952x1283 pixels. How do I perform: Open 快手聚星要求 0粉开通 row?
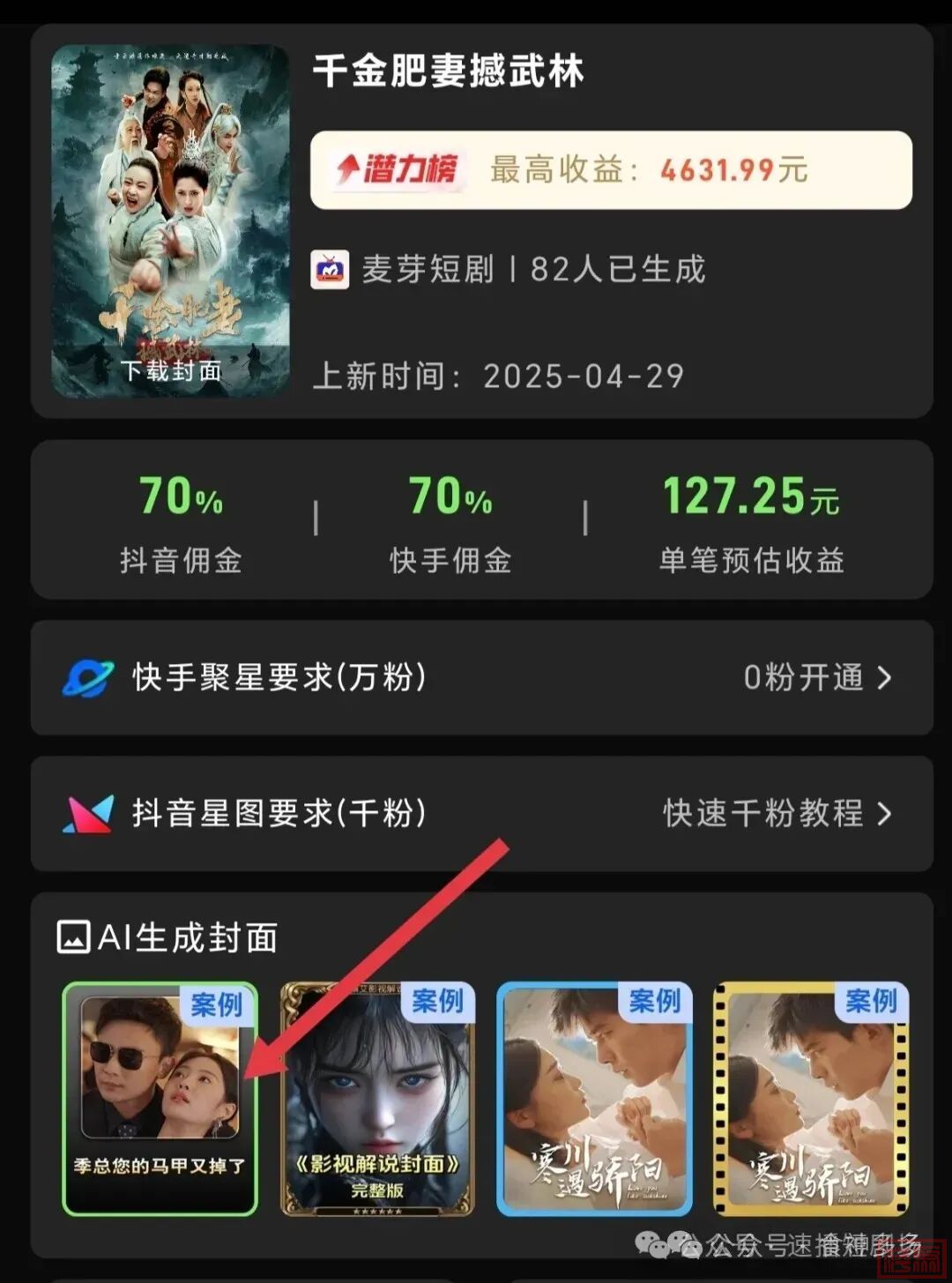point(481,678)
